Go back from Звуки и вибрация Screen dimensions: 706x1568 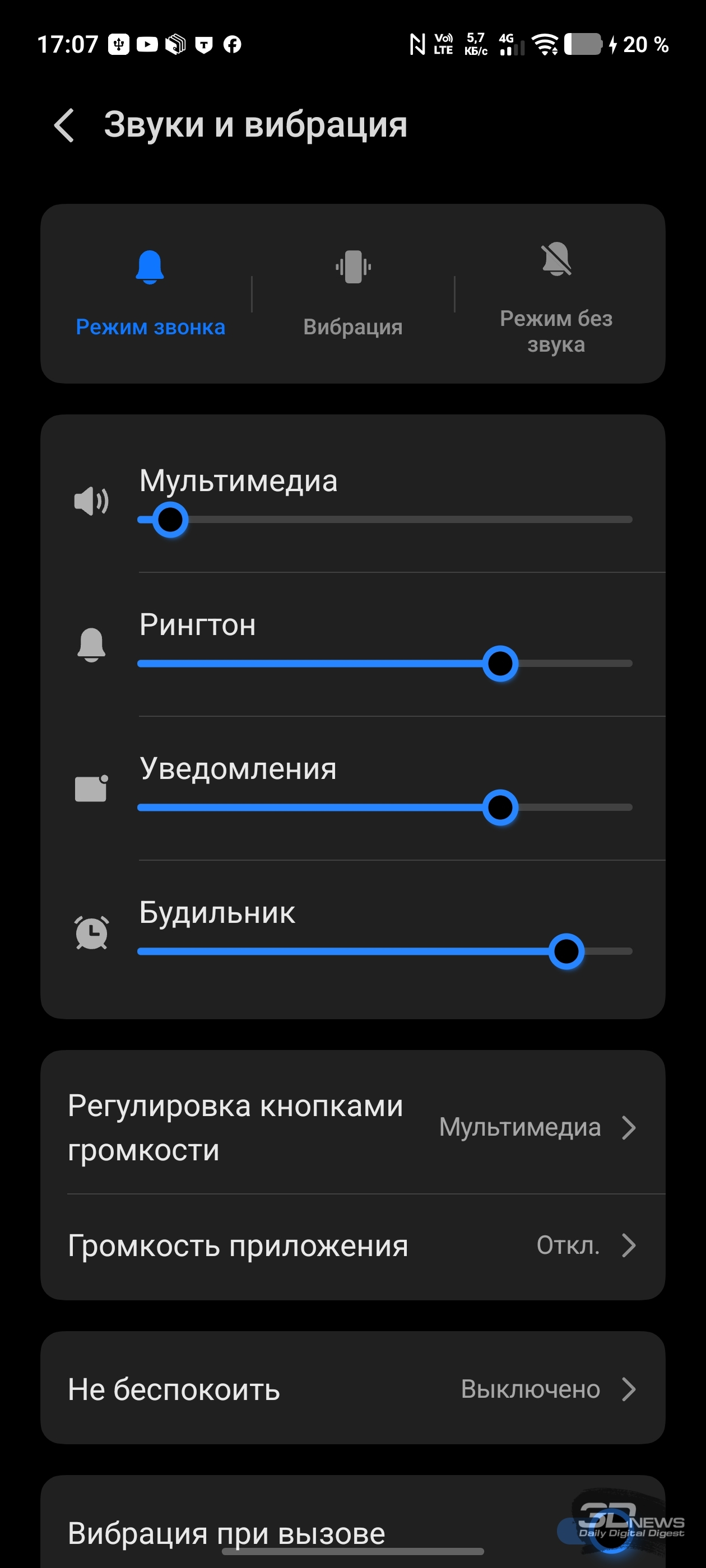coord(64,125)
